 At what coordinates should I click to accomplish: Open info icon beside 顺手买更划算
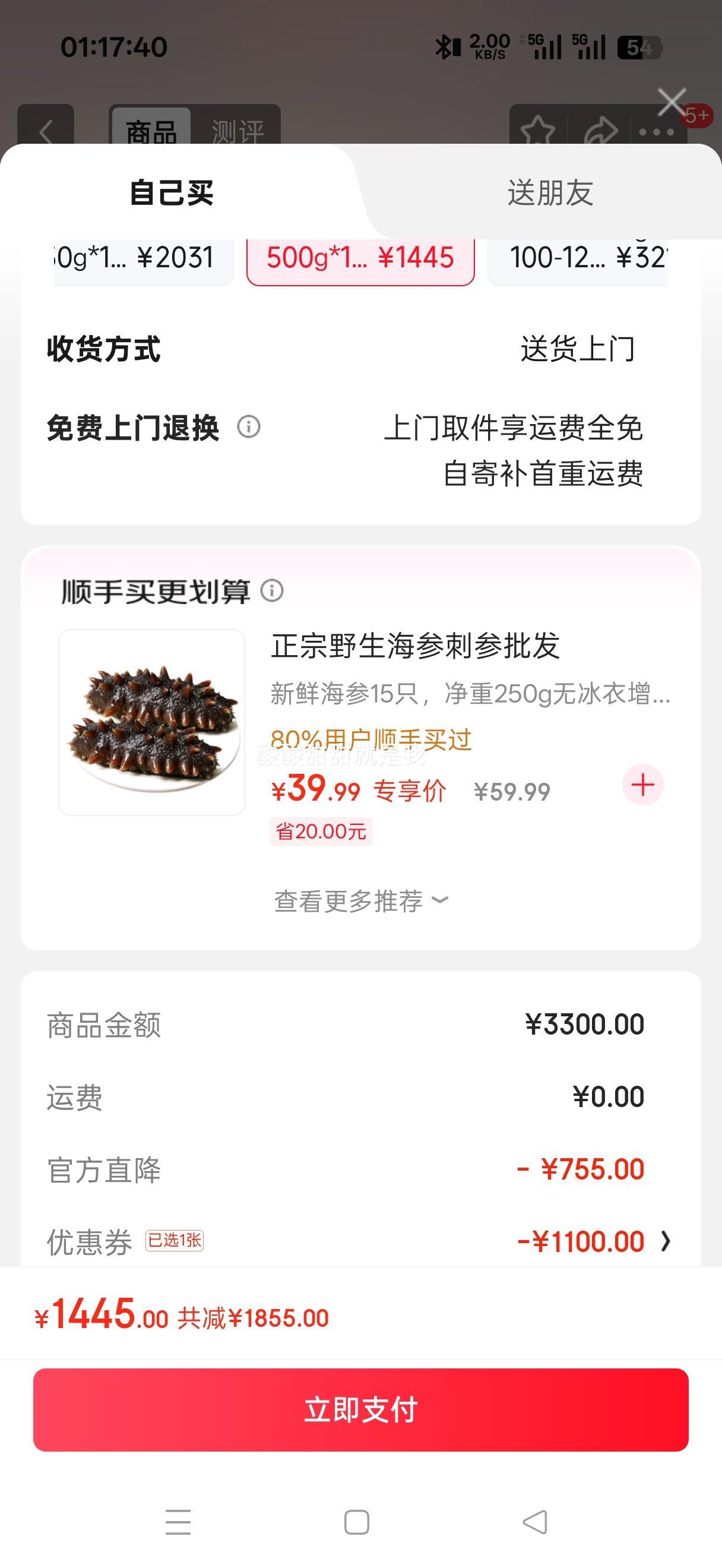(272, 590)
